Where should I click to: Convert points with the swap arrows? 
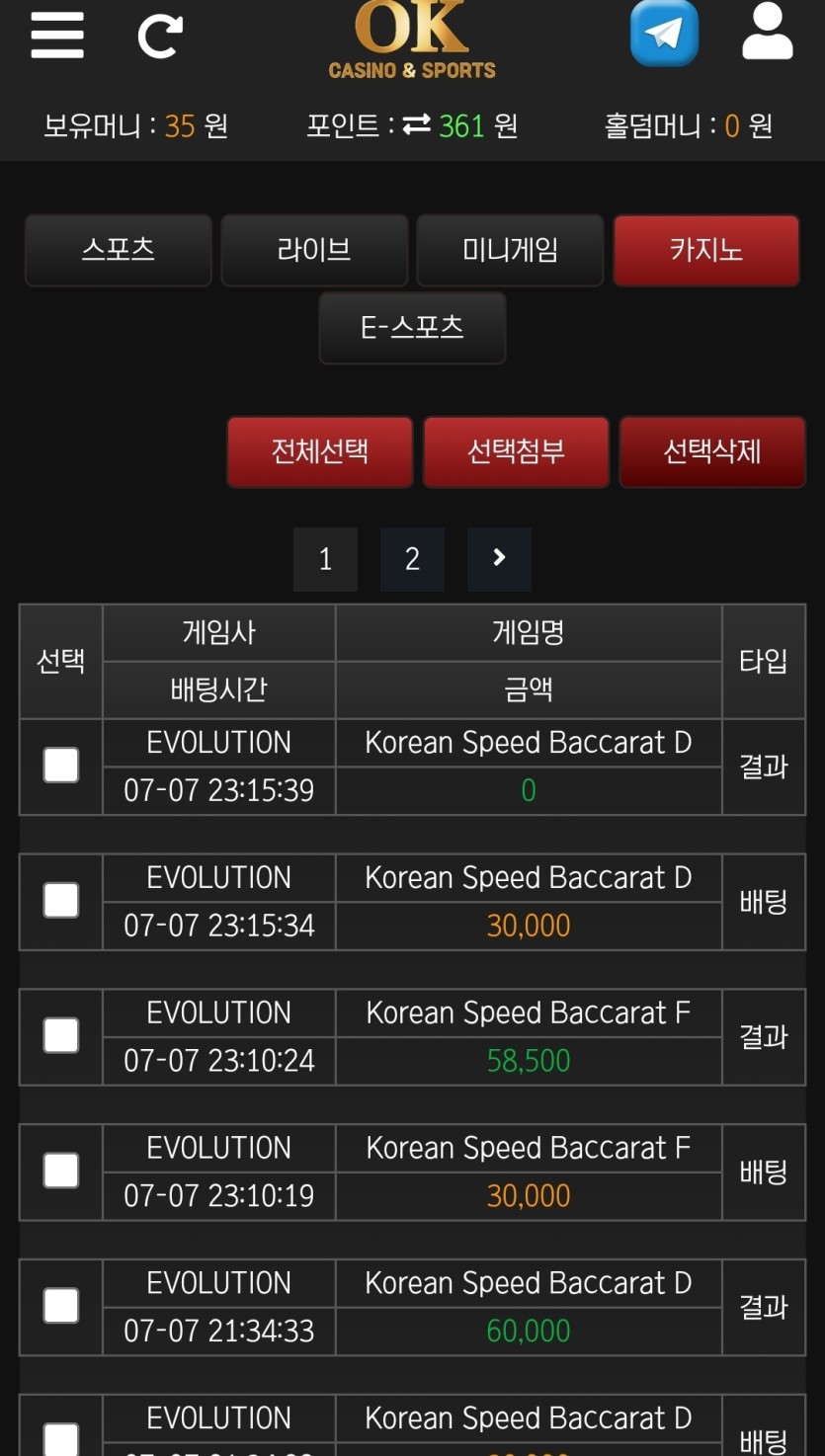(416, 125)
